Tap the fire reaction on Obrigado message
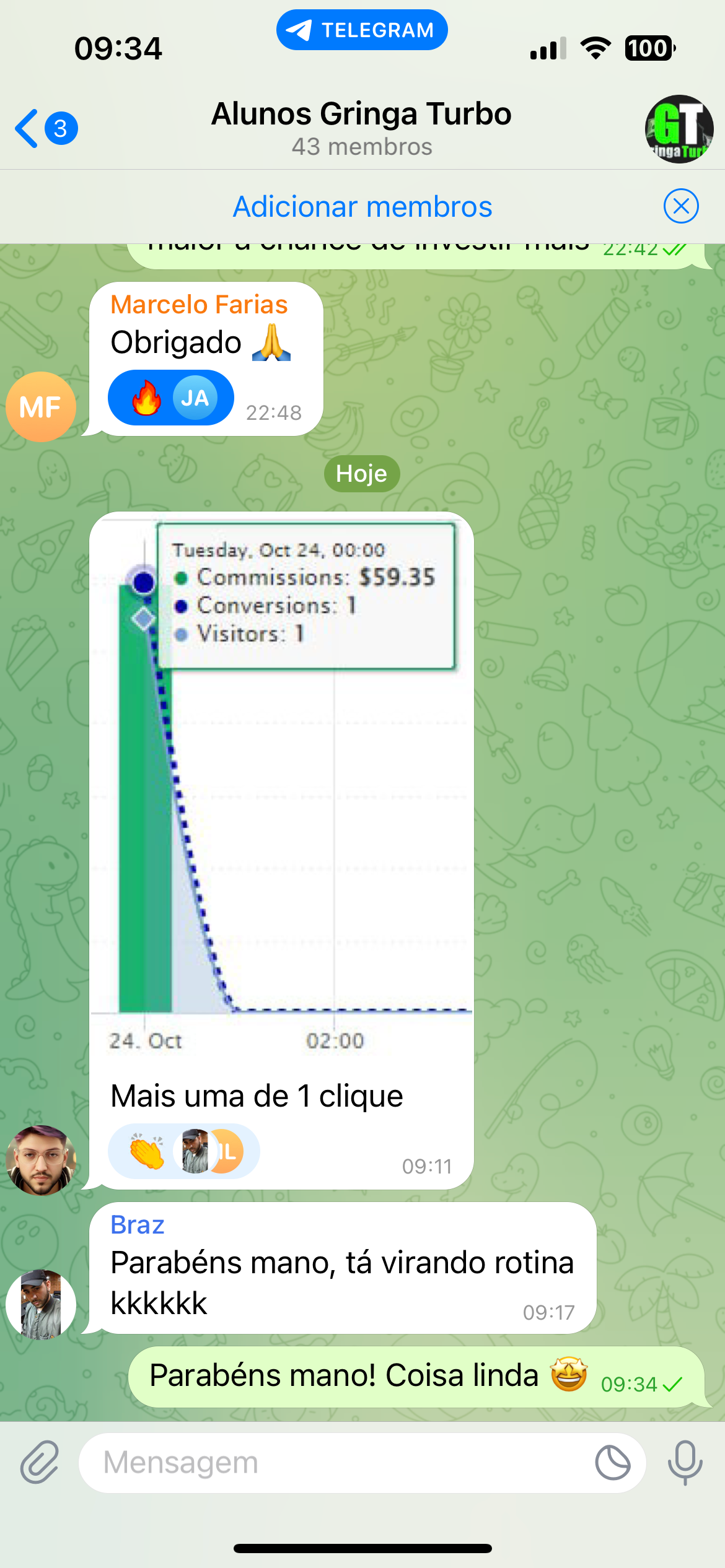 [147, 398]
